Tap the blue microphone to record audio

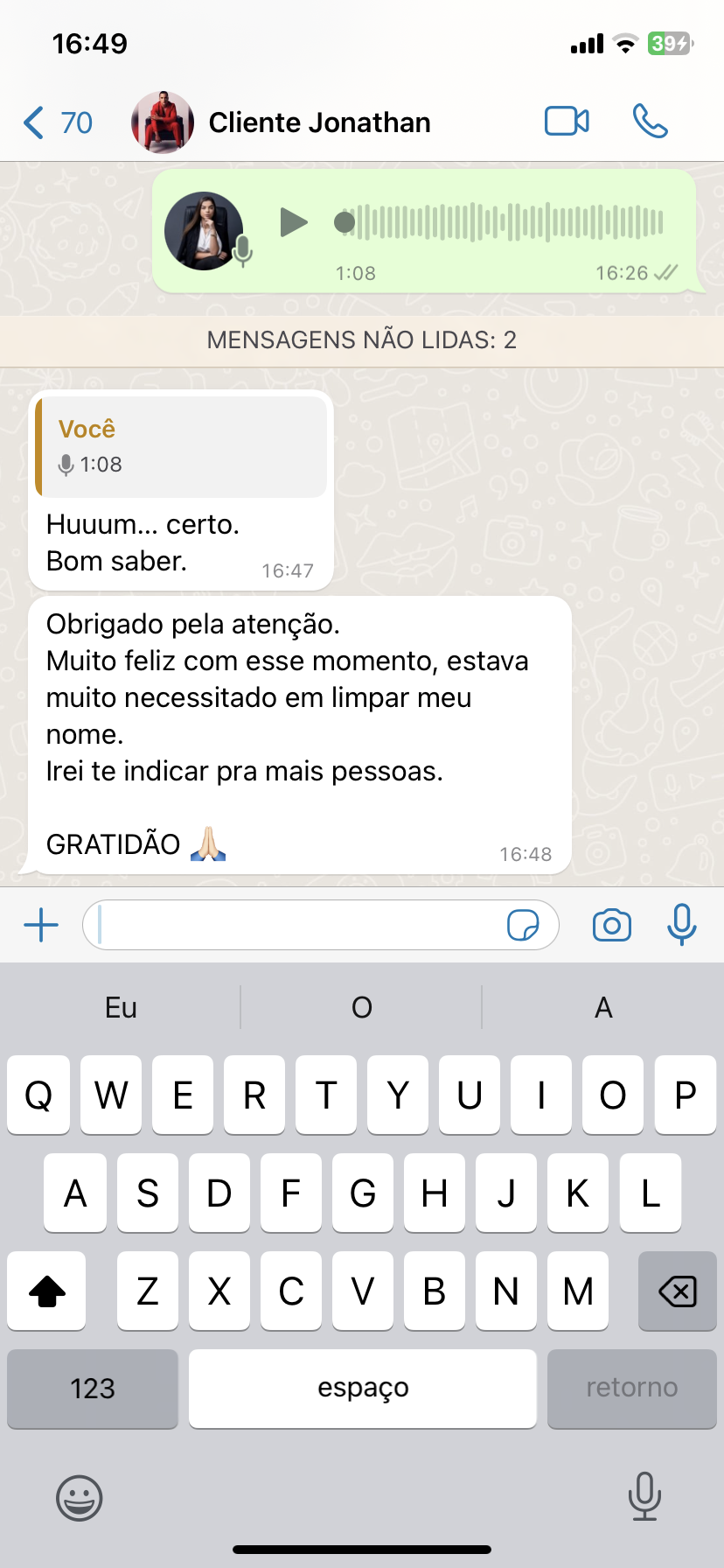coord(681,925)
